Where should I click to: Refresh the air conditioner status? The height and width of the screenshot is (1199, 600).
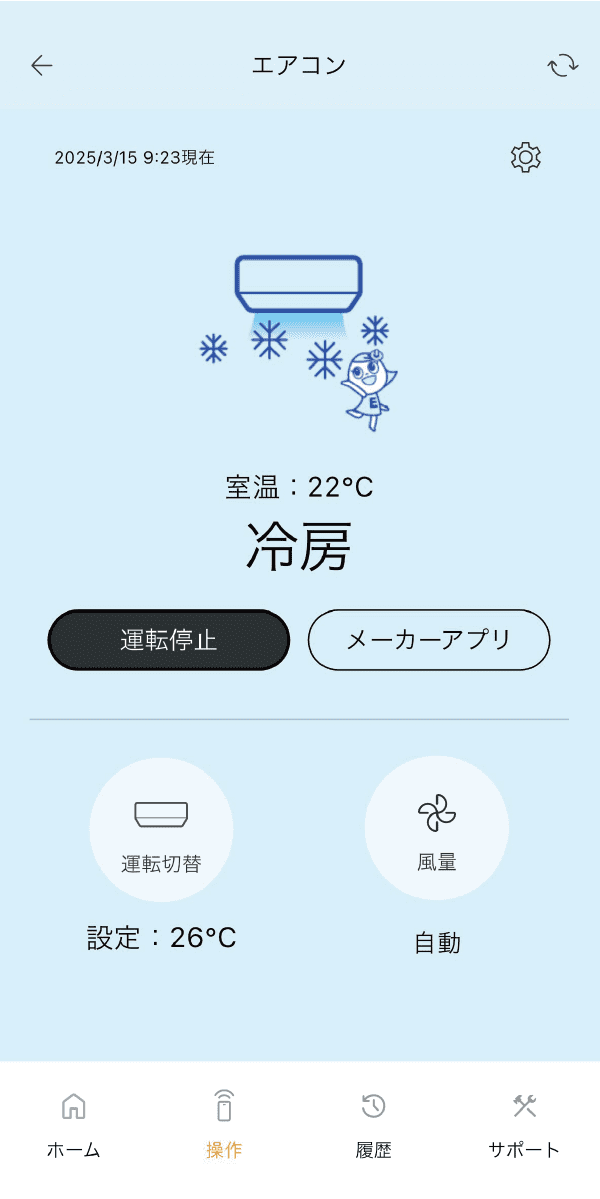click(x=562, y=66)
